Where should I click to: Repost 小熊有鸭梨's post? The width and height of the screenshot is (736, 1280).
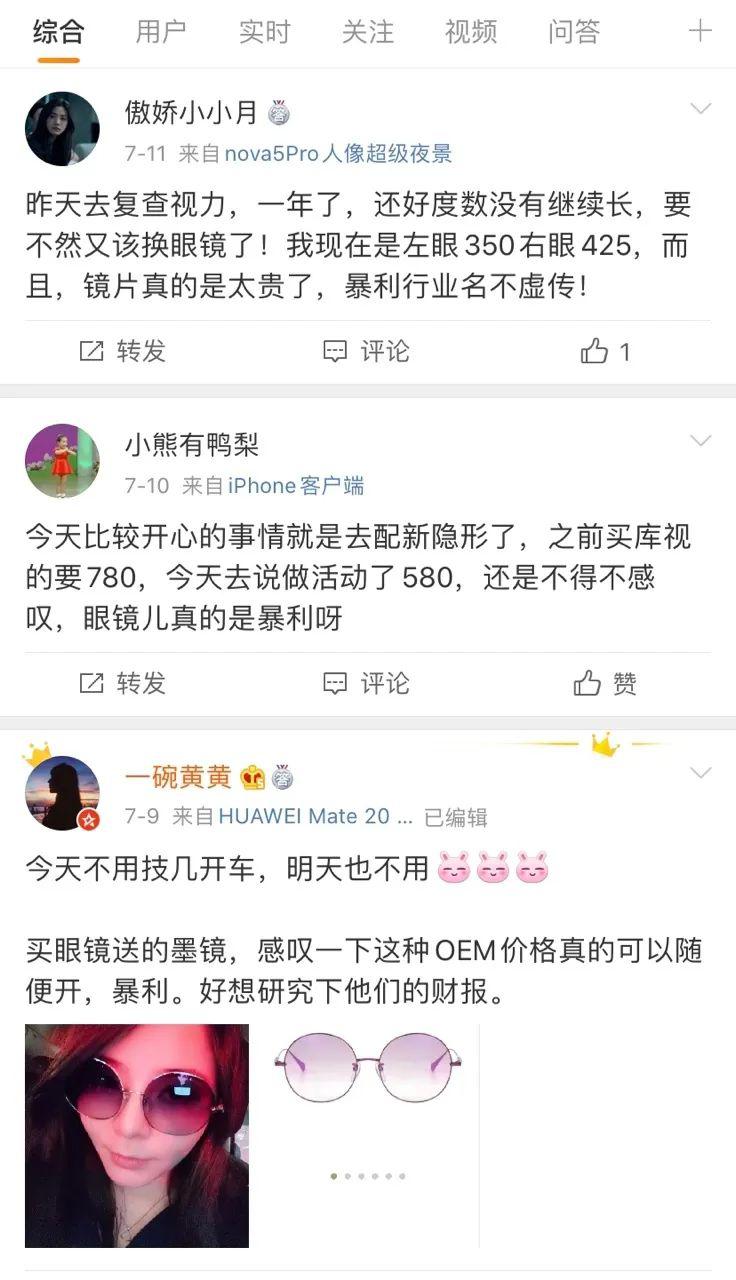coord(123,683)
